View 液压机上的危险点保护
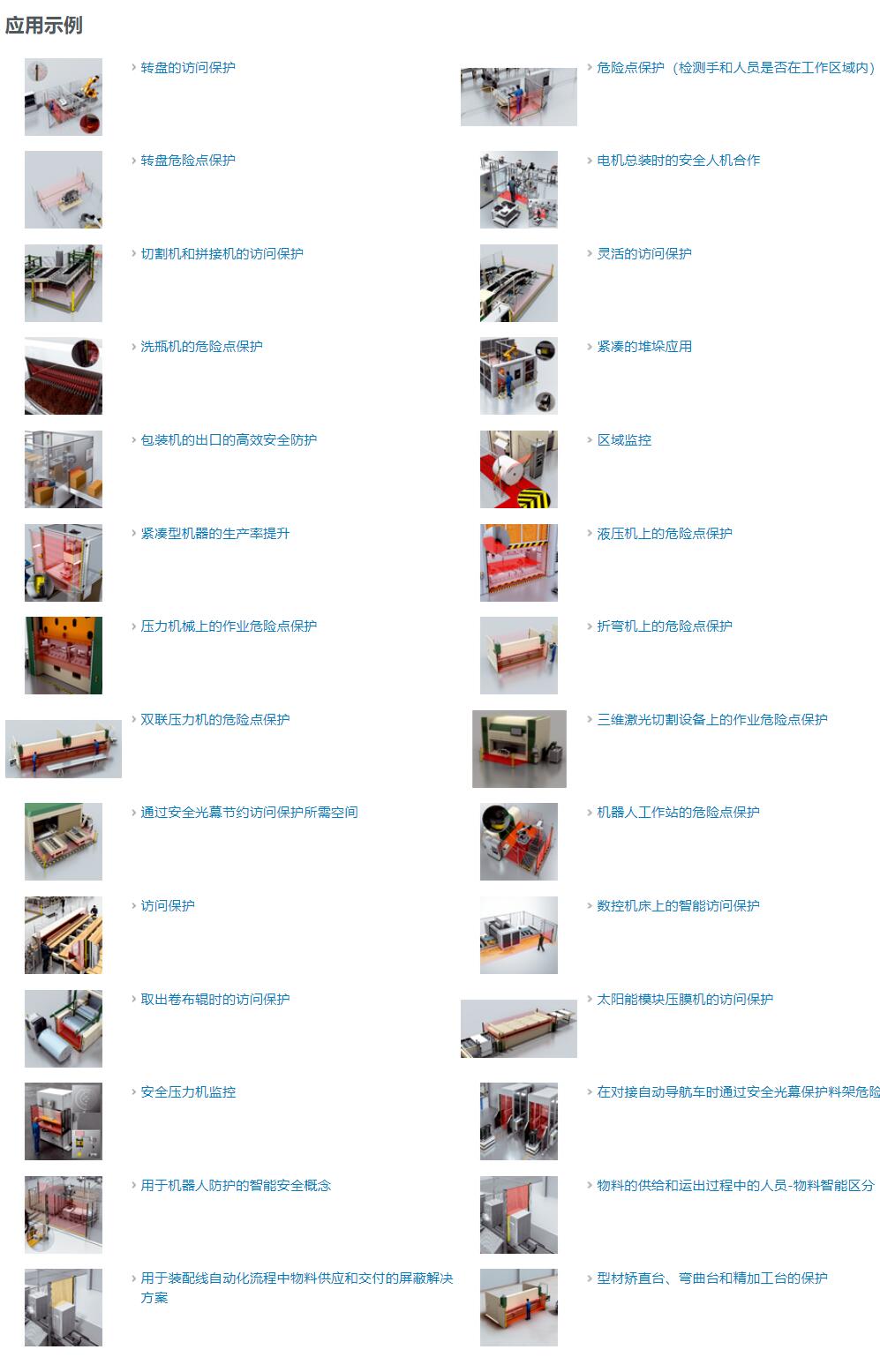Viewport: 880px width, 1372px height. (x=664, y=534)
